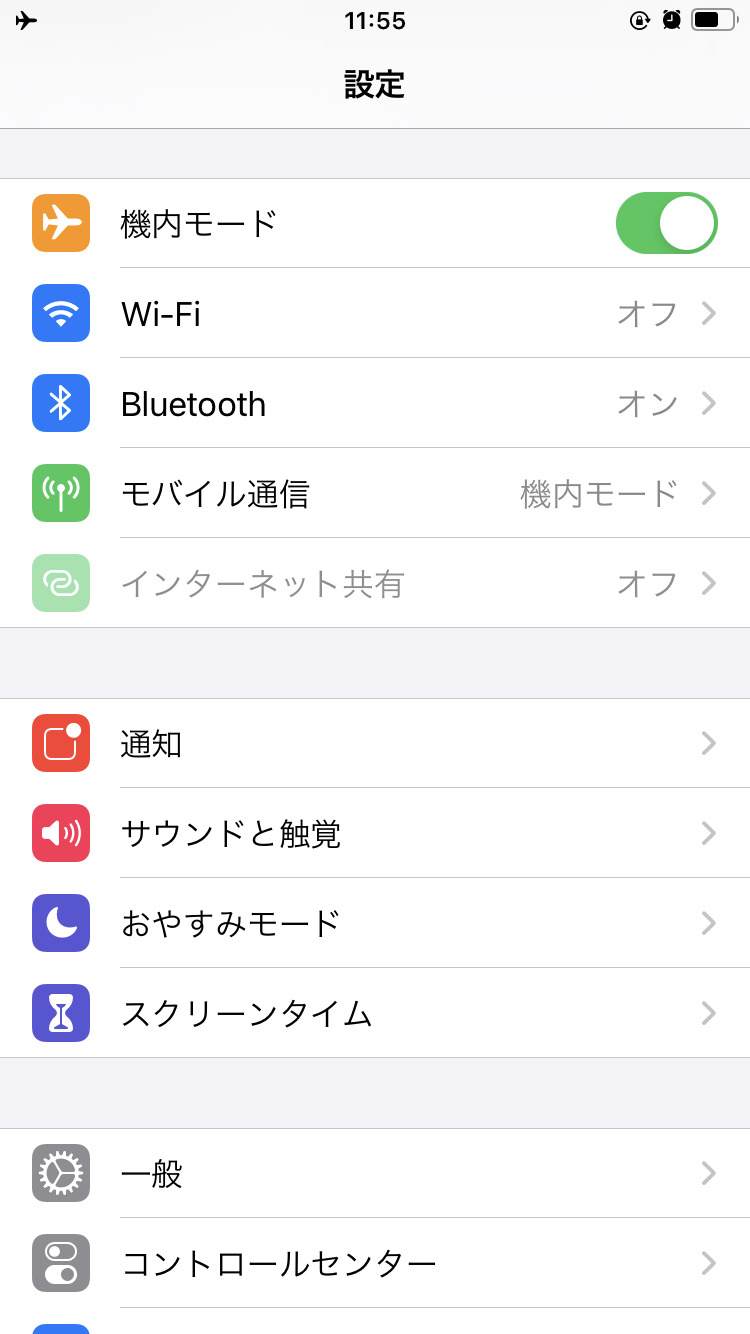Open 通知 settings

click(x=375, y=743)
